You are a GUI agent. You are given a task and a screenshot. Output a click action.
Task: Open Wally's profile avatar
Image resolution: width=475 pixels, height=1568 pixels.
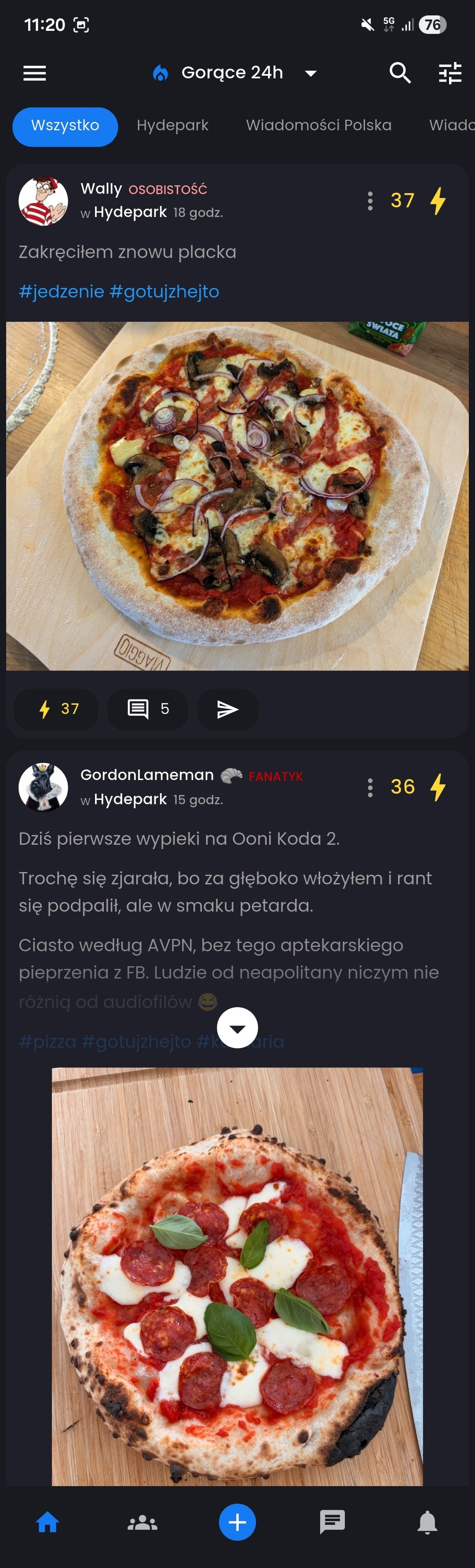[x=43, y=201]
